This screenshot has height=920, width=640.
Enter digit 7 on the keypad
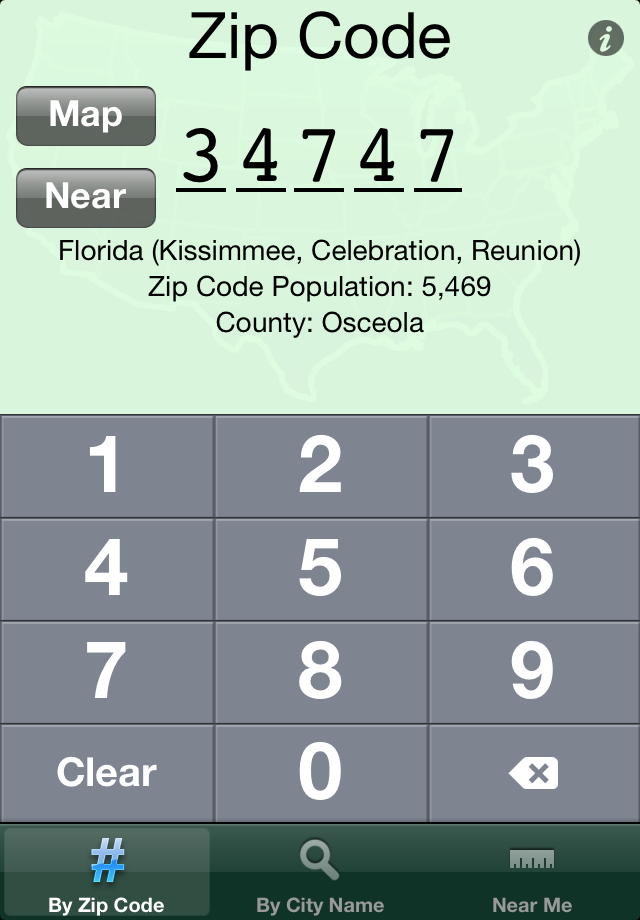coord(106,672)
